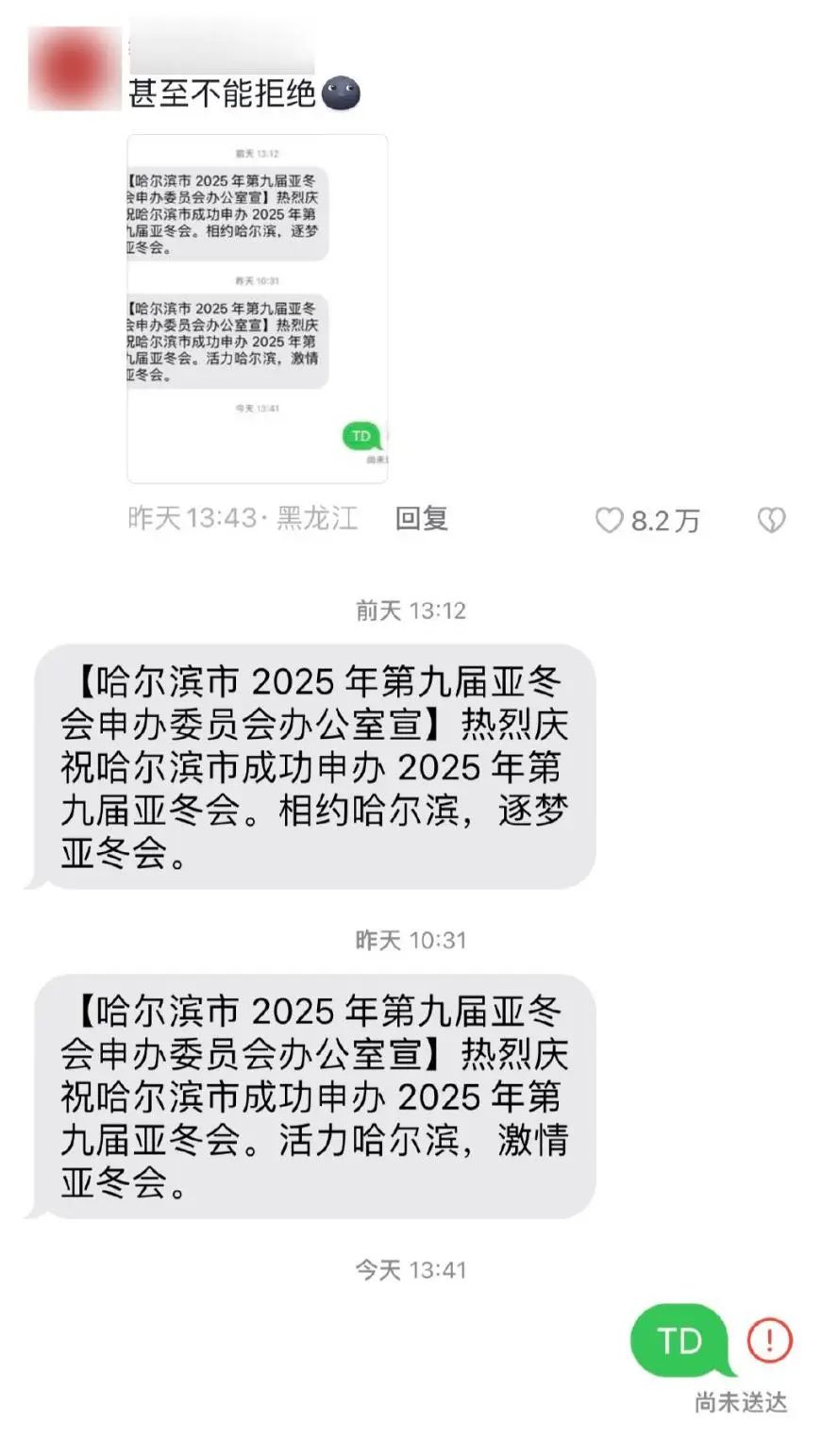
Task: Toggle dislike using the rightmost heart icon
Action: coord(773,519)
